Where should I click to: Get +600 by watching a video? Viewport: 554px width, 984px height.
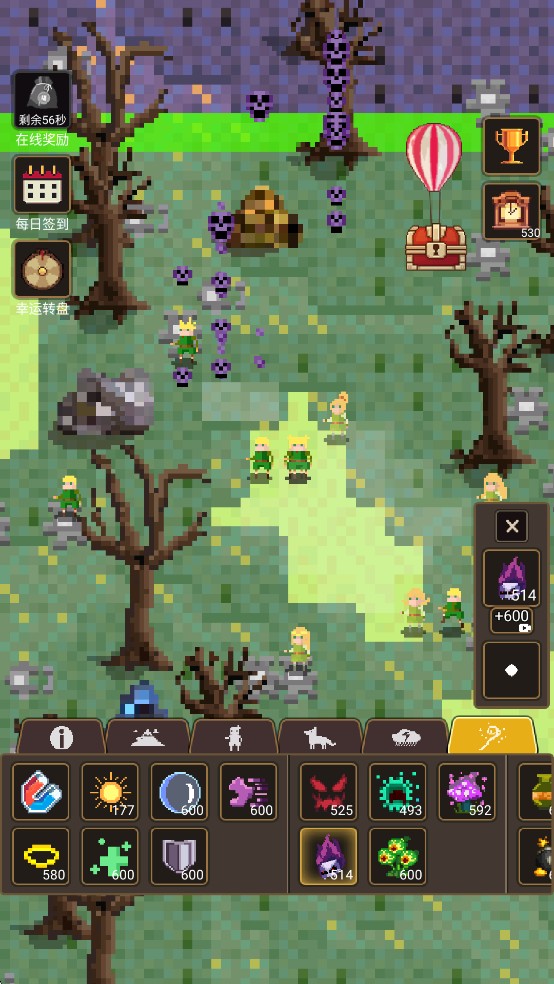pyautogui.click(x=511, y=620)
